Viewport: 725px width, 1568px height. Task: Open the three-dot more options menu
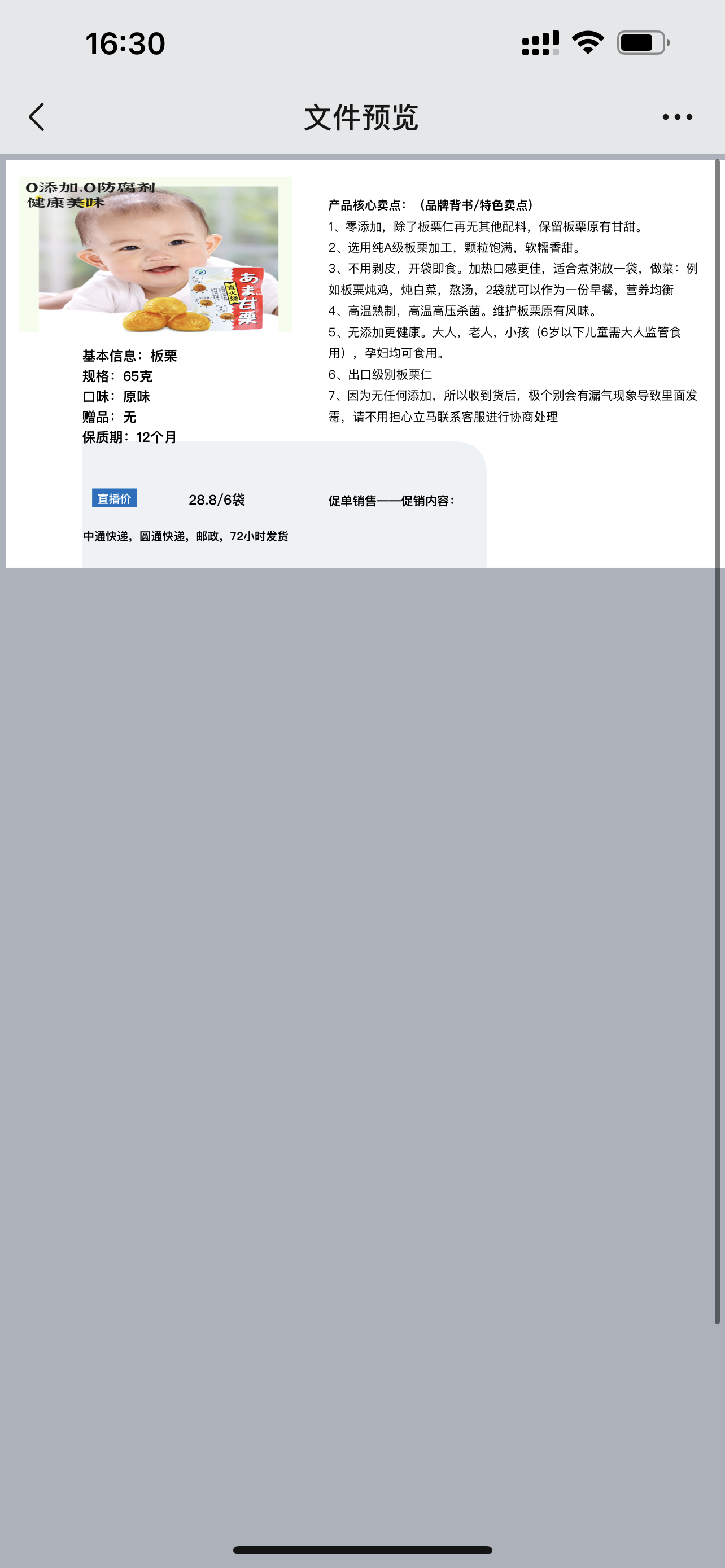tap(677, 117)
